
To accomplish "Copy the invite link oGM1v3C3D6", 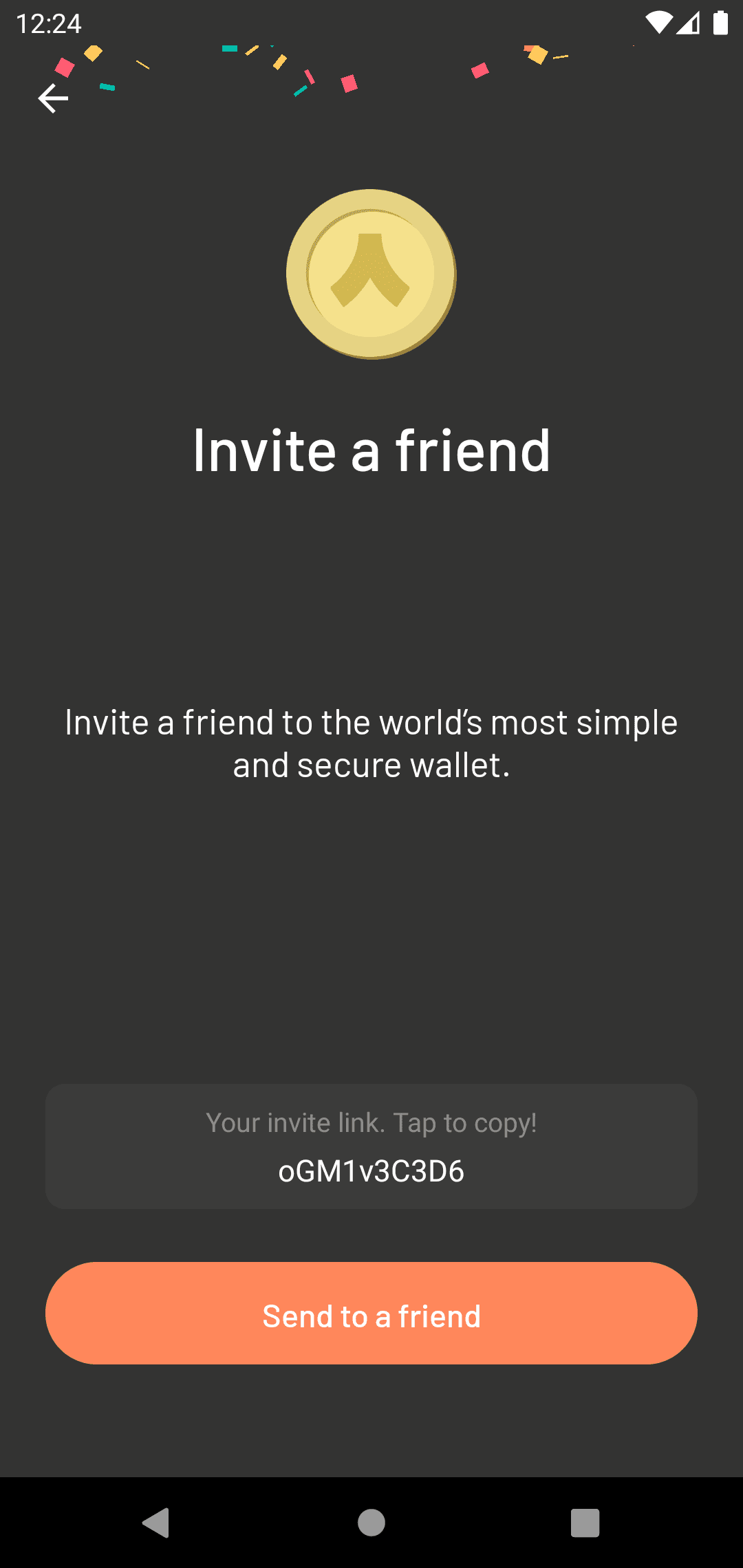I will pyautogui.click(x=371, y=1146).
